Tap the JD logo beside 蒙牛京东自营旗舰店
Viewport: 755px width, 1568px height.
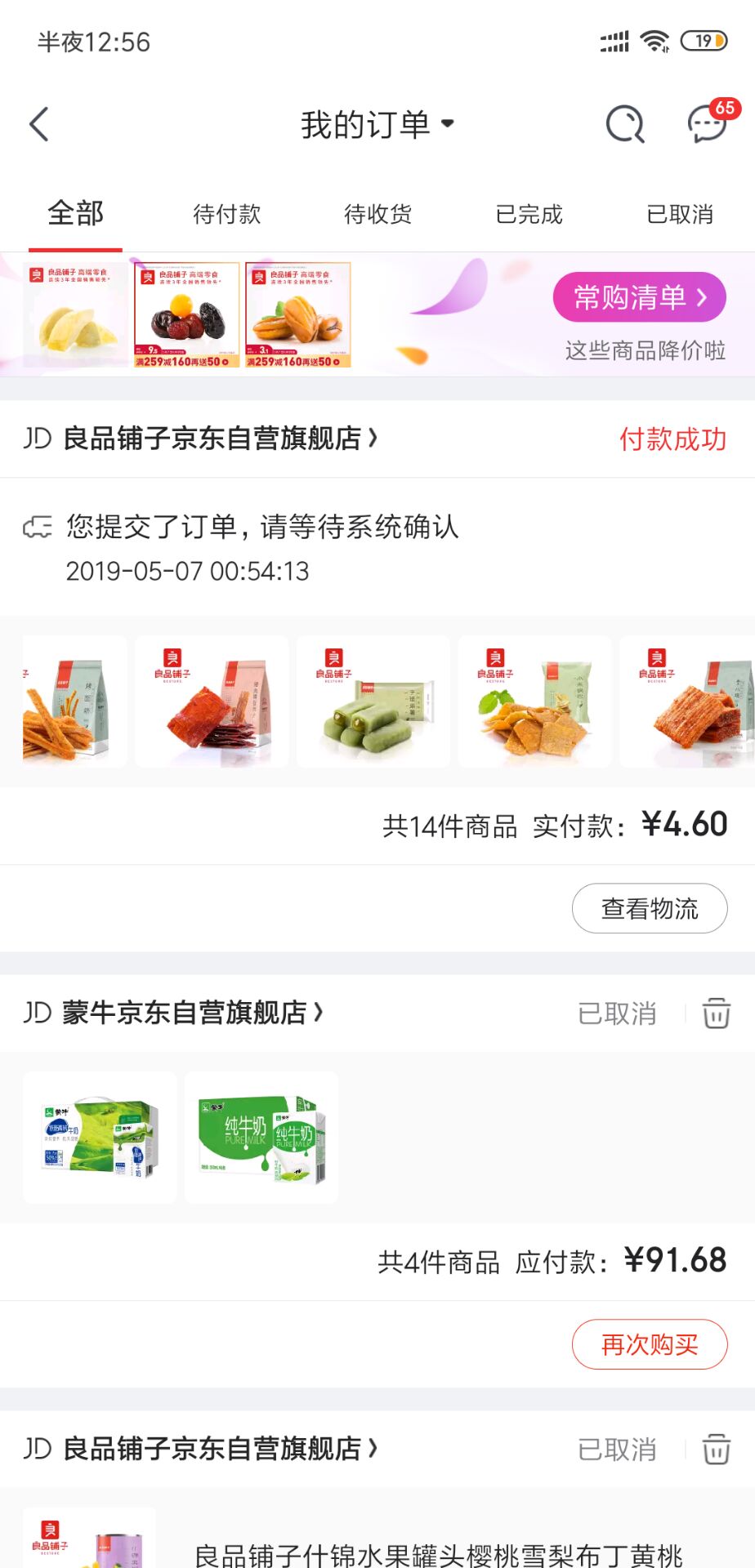(38, 1013)
